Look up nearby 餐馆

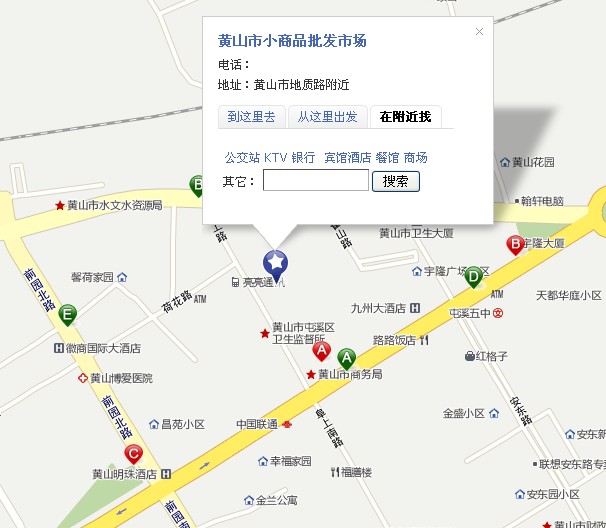pyautogui.click(x=387, y=158)
